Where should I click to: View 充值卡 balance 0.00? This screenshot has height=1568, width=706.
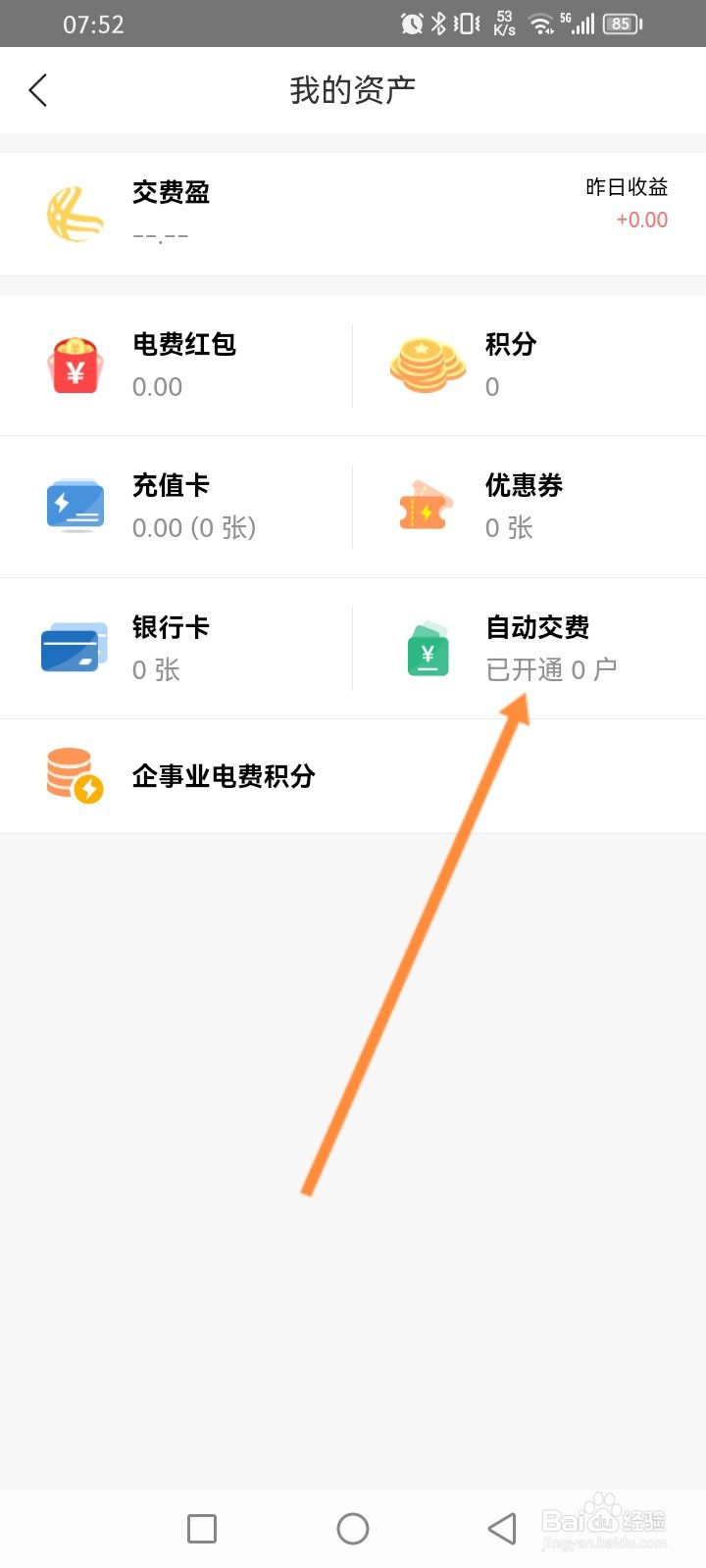click(x=181, y=506)
